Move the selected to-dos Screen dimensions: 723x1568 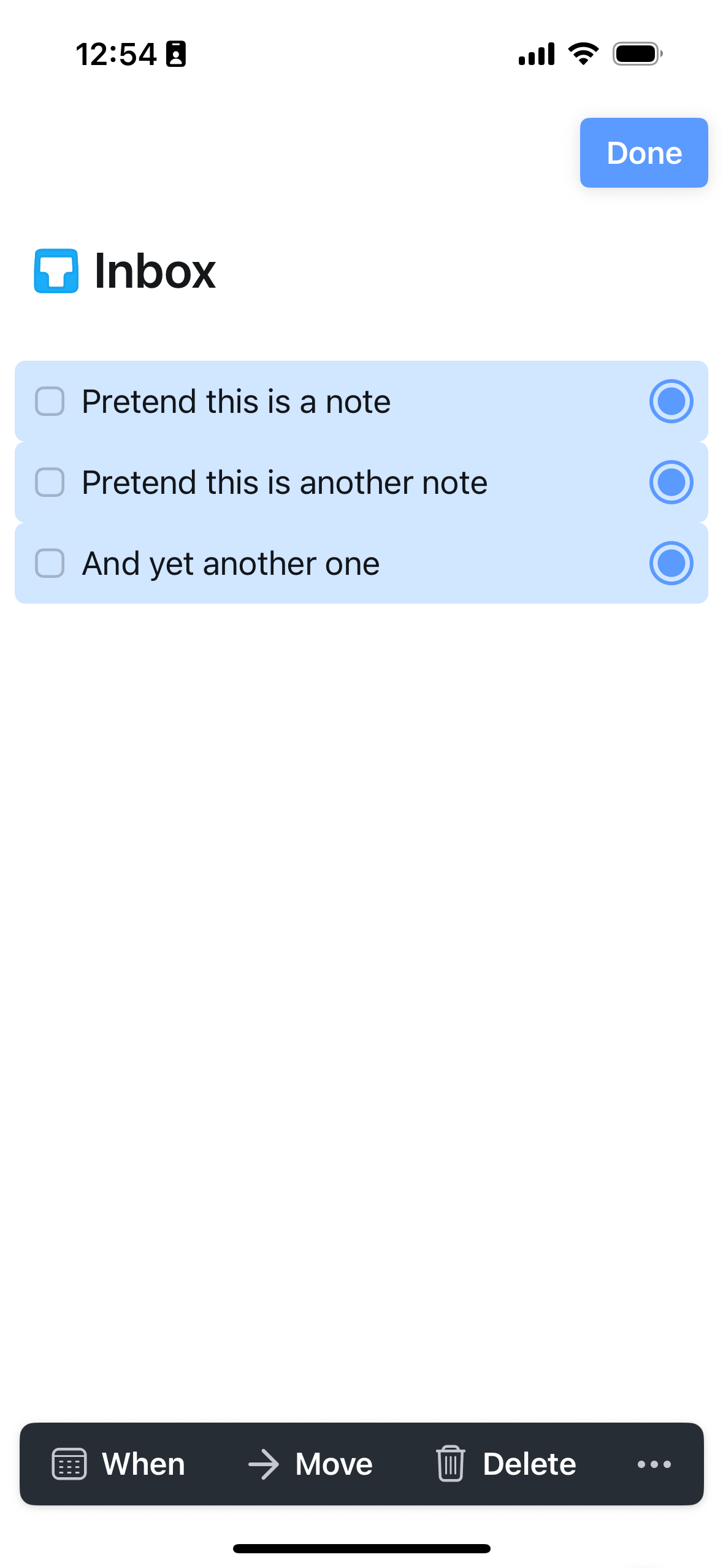coord(311,1464)
